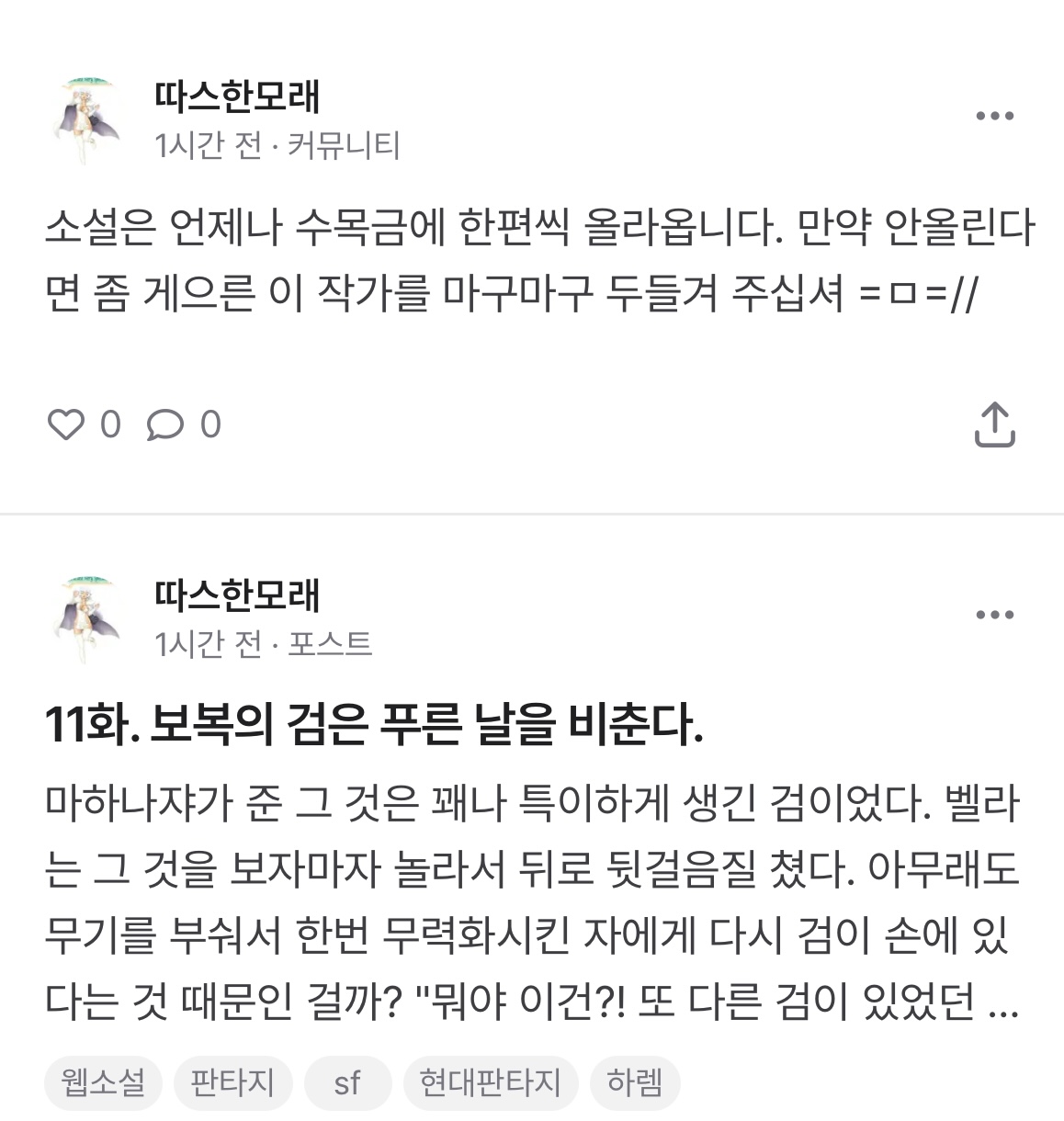Tap the sf tag chip
1064x1121 pixels.
tap(346, 1082)
